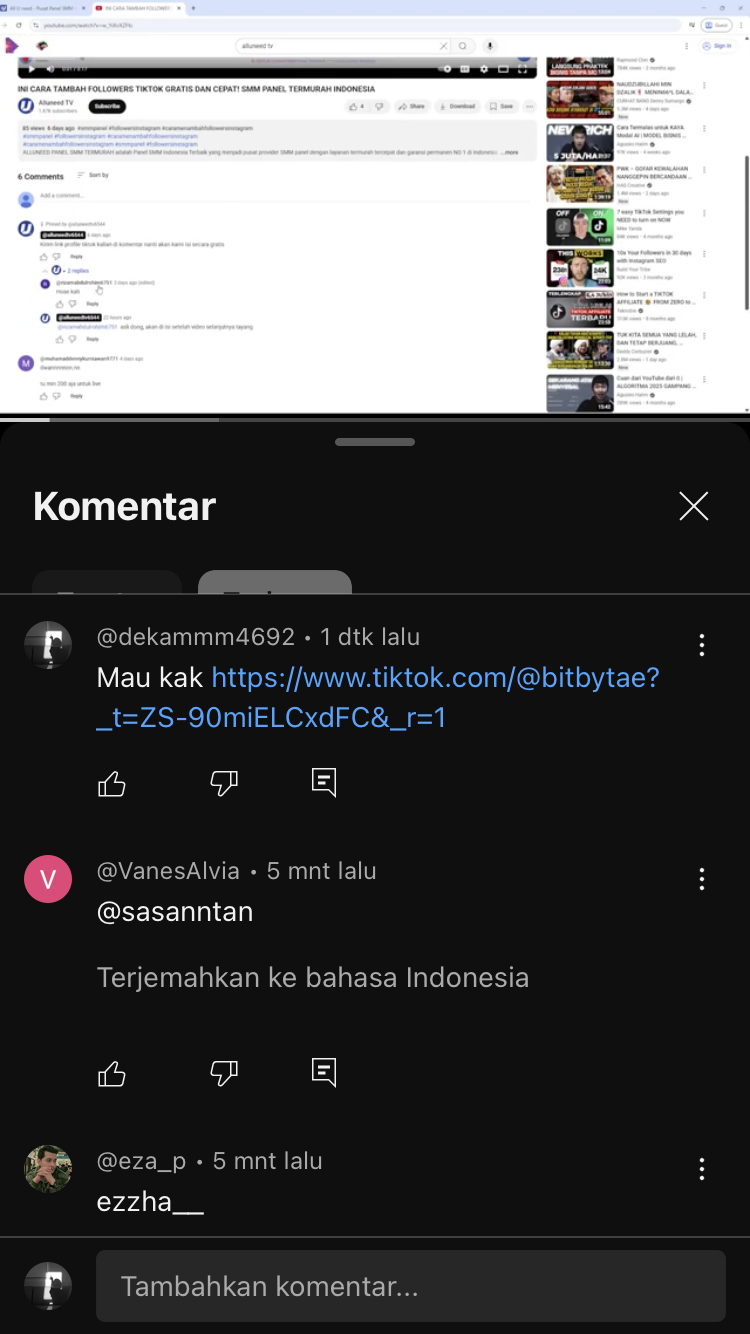This screenshot has width=750, height=1334.
Task: Open overflow menu on @dekammm4692's comment
Action: [702, 645]
